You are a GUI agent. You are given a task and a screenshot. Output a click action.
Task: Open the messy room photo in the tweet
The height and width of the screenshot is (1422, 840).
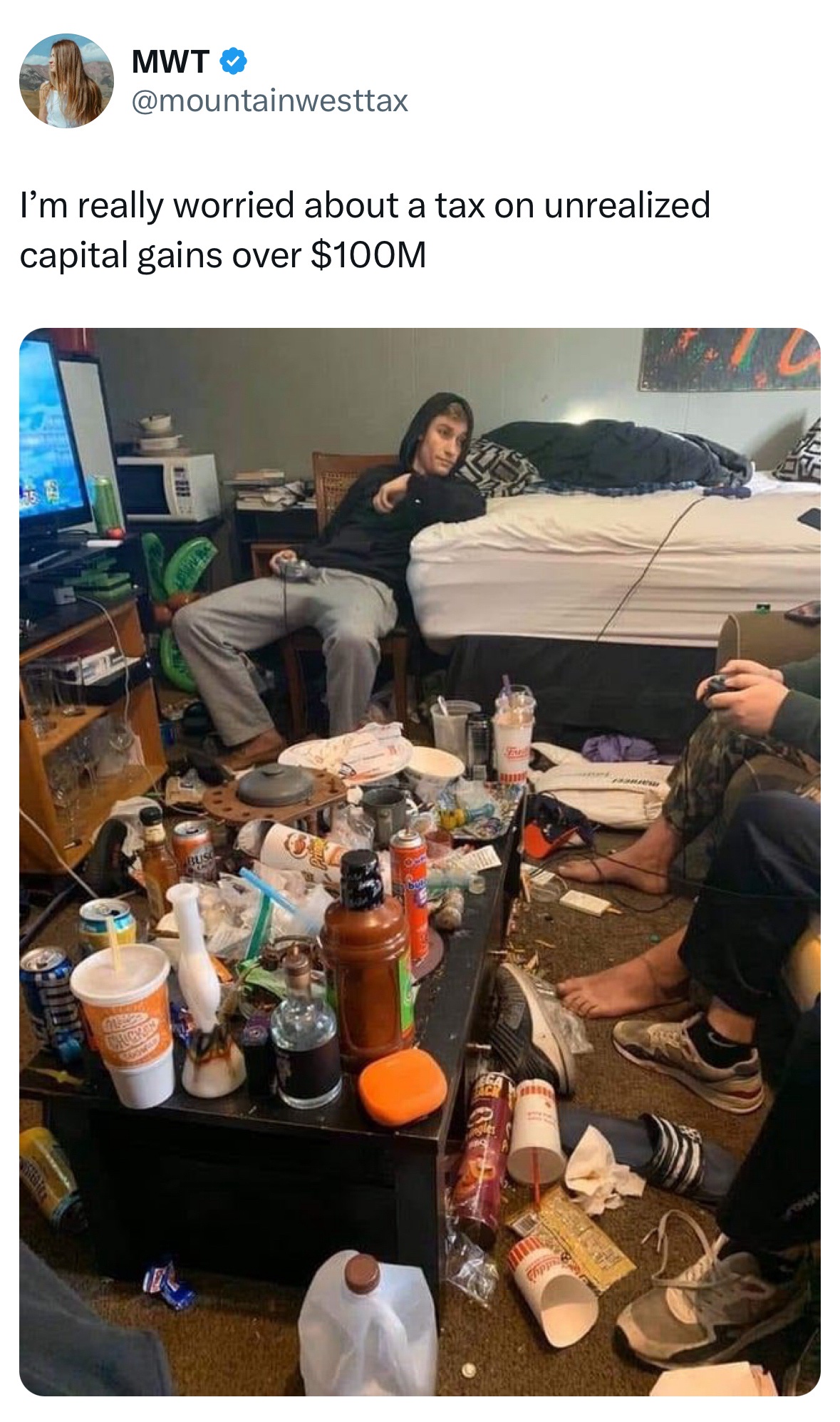click(420, 861)
